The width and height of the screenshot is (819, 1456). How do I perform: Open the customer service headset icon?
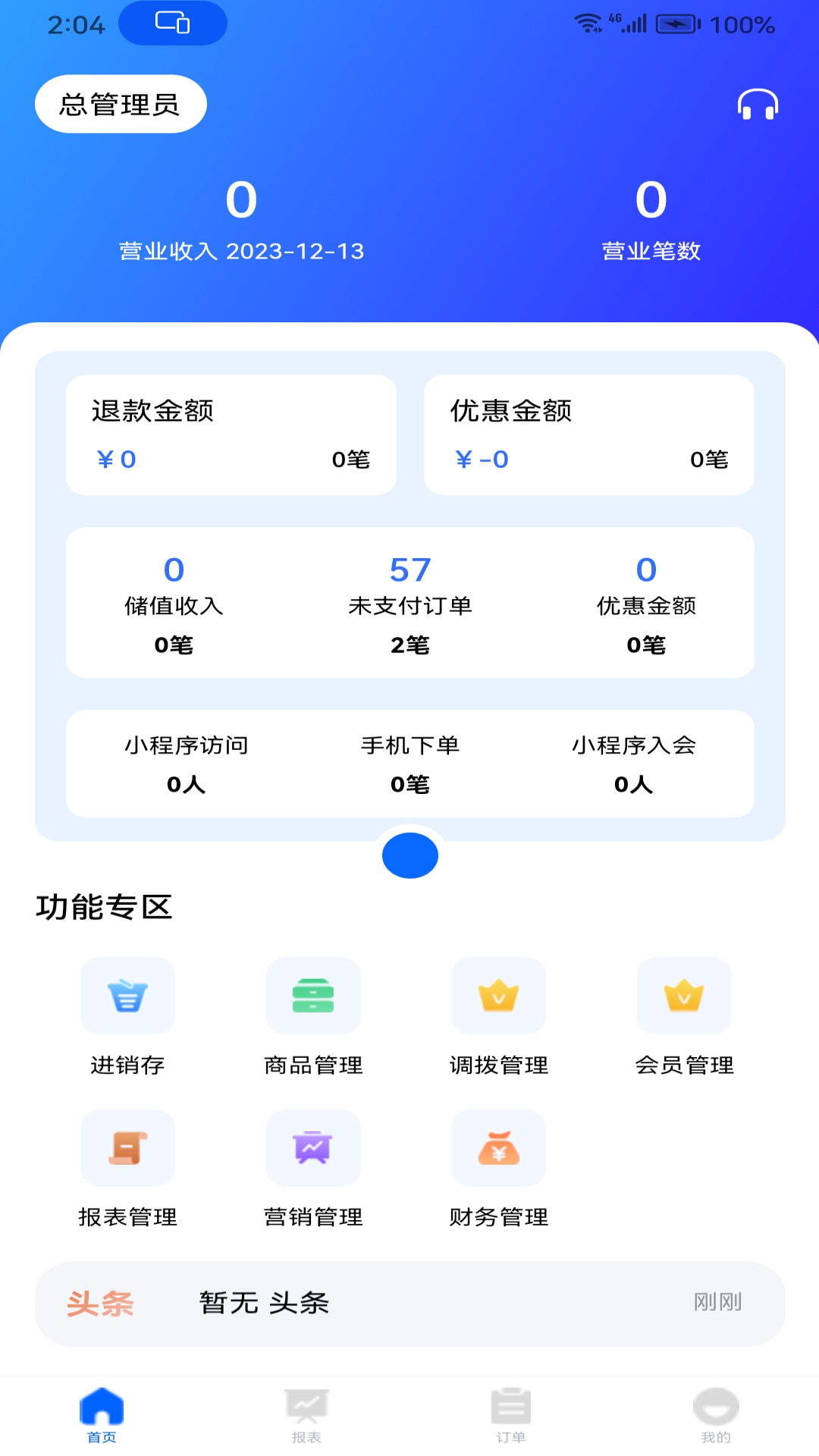pyautogui.click(x=758, y=105)
